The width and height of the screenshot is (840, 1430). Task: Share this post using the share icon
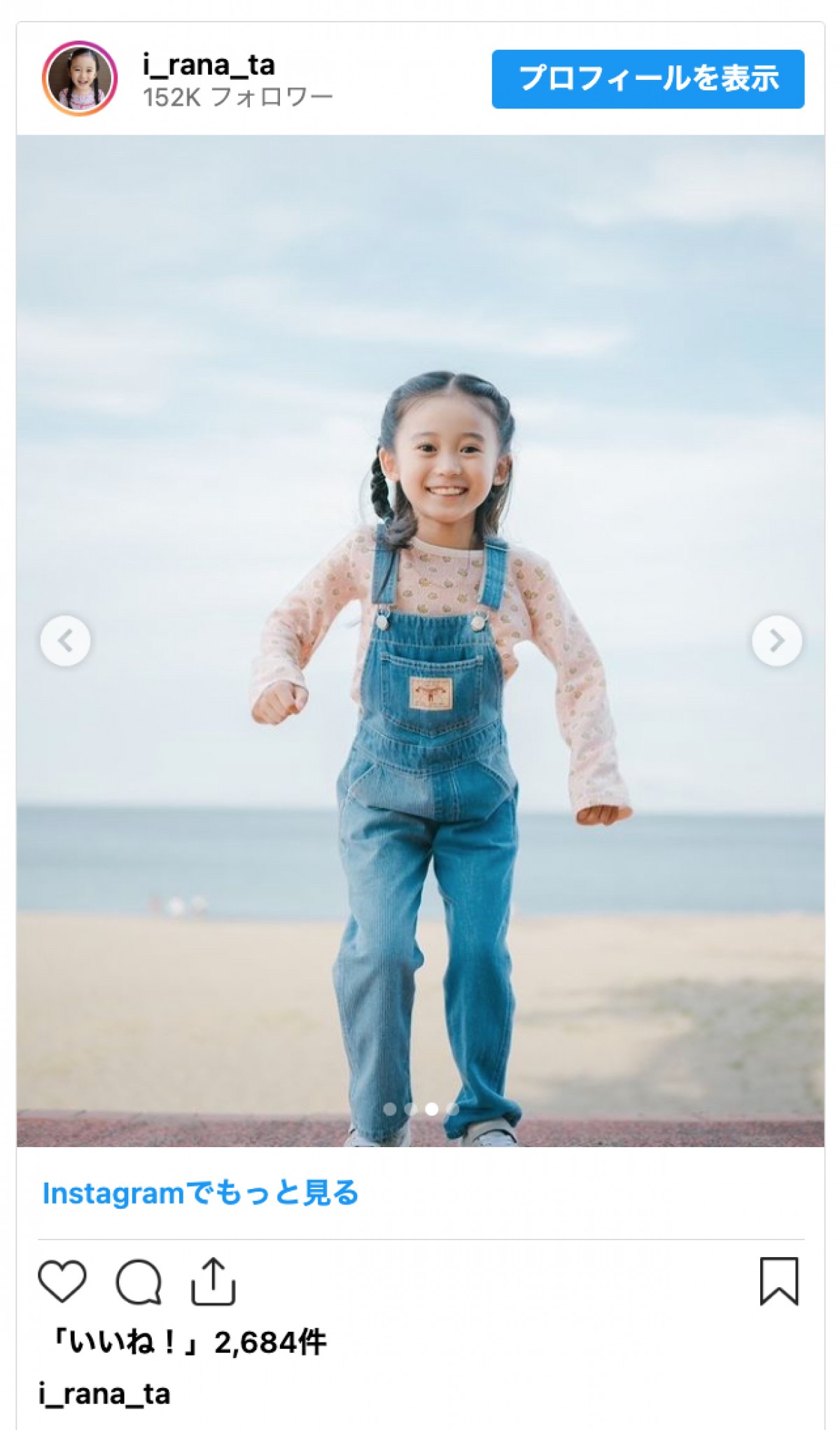pyautogui.click(x=213, y=1281)
